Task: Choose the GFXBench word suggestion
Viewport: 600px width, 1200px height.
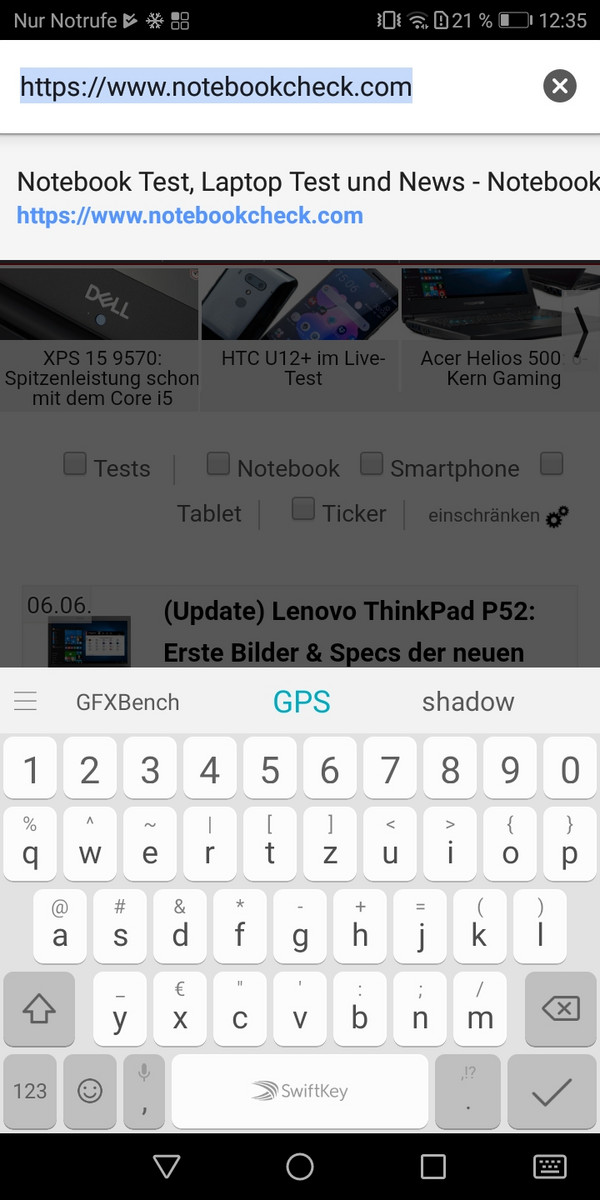Action: 127,702
